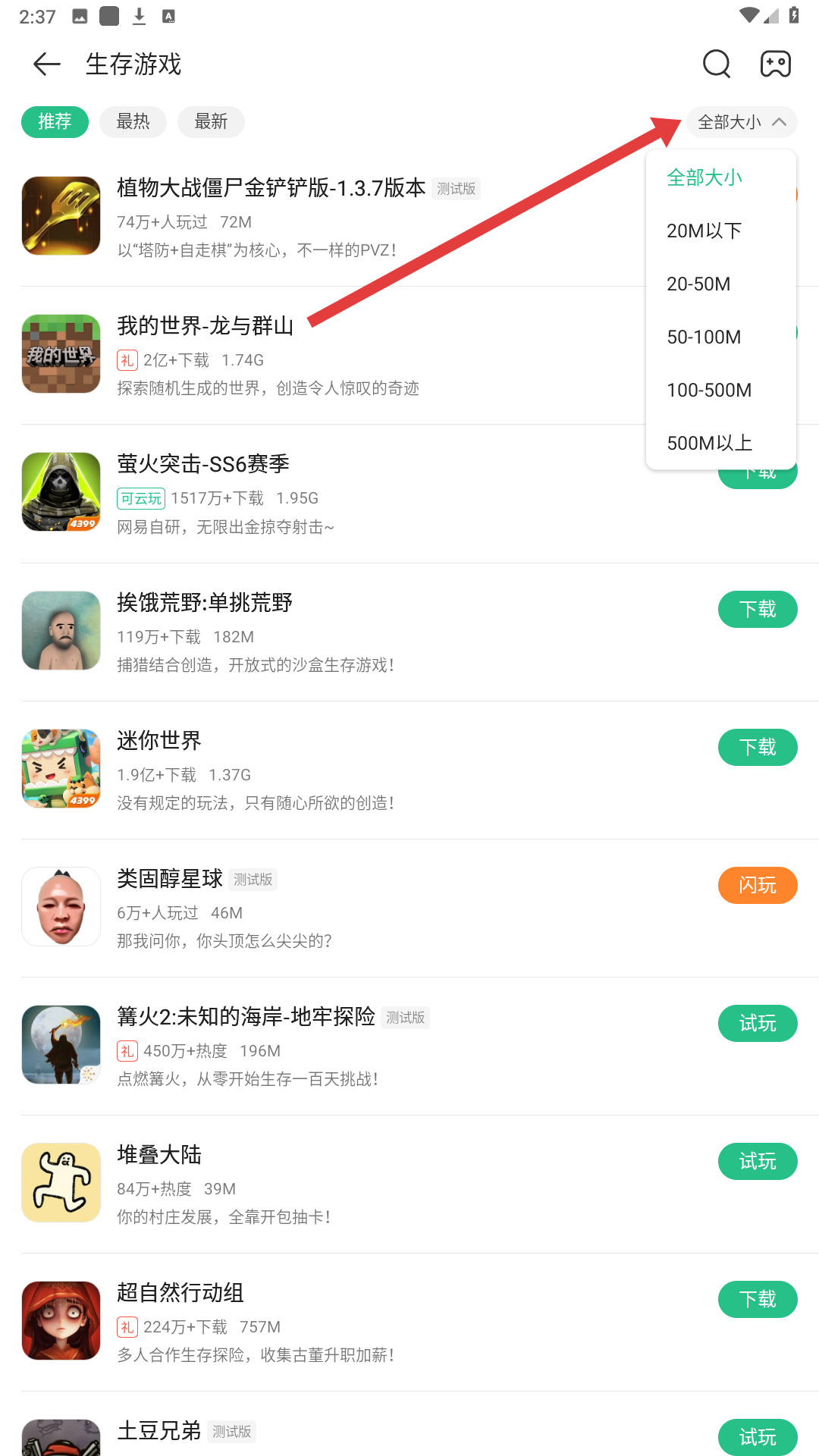Try 篝火2:未知的海岸-地牢探险 via 试玩
The image size is (819, 1456).
coord(757,1023)
